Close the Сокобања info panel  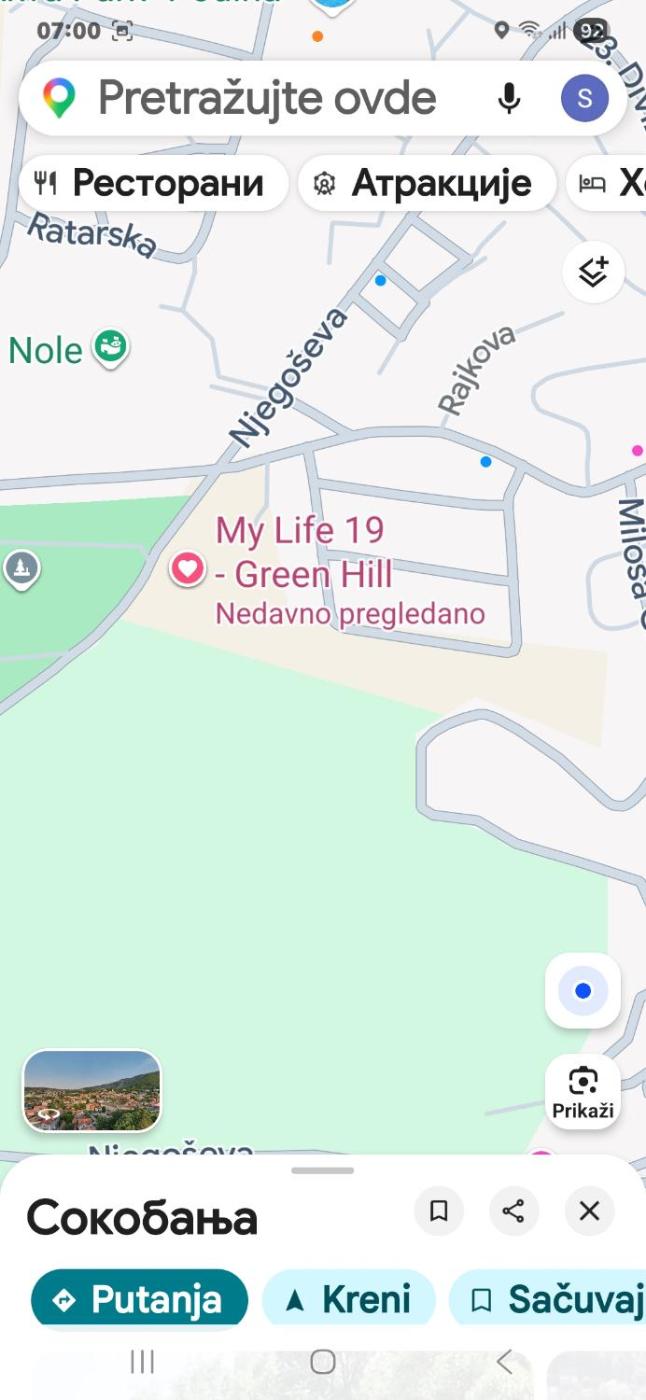(589, 1211)
